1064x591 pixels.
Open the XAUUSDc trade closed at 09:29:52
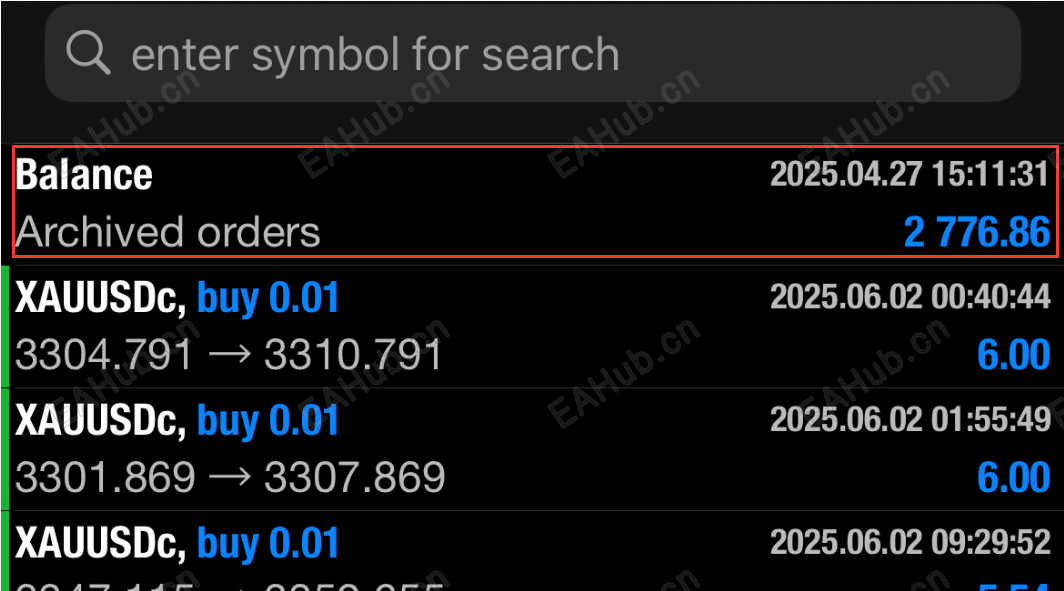pyautogui.click(x=532, y=556)
